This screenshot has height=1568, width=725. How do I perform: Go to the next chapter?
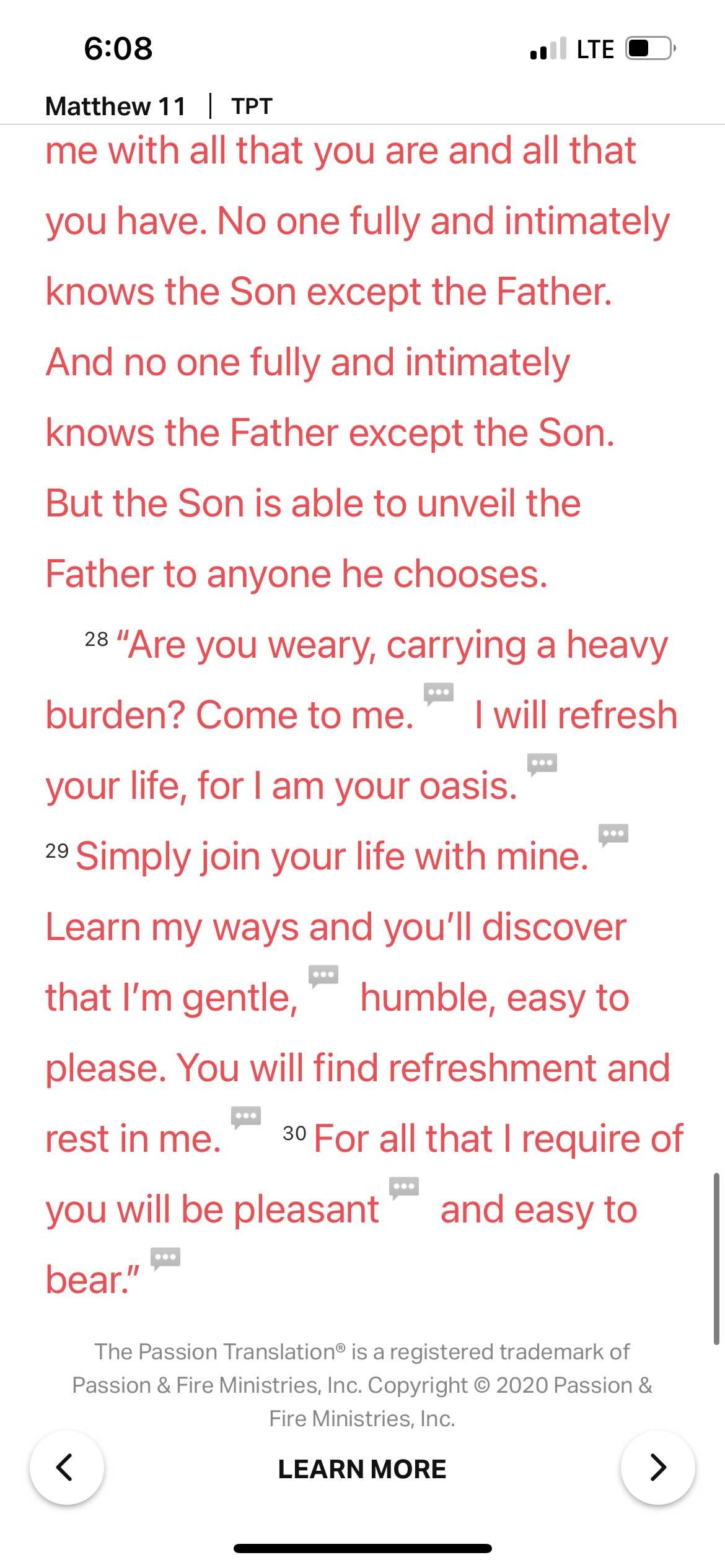658,1467
